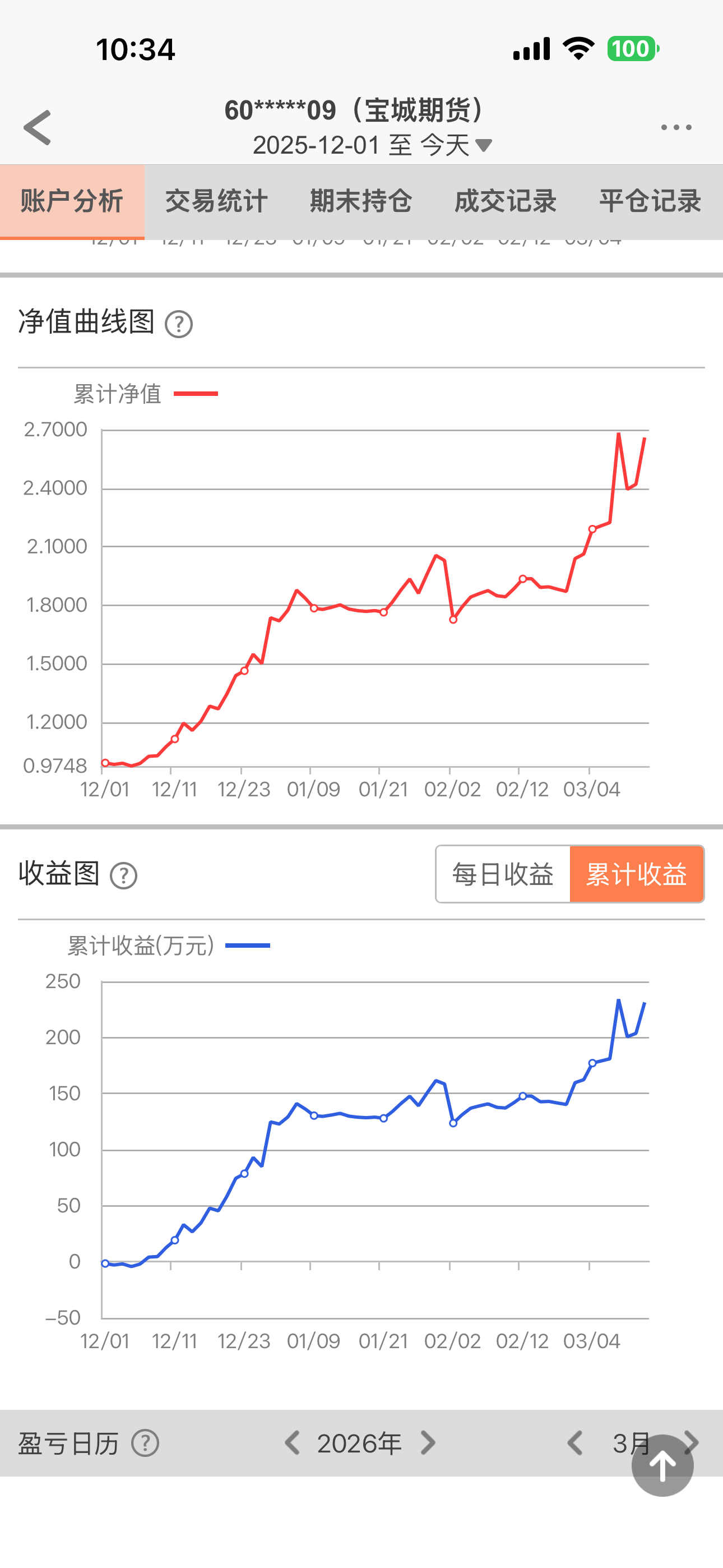
Task: Open the three-dot overflow menu
Action: click(x=676, y=128)
